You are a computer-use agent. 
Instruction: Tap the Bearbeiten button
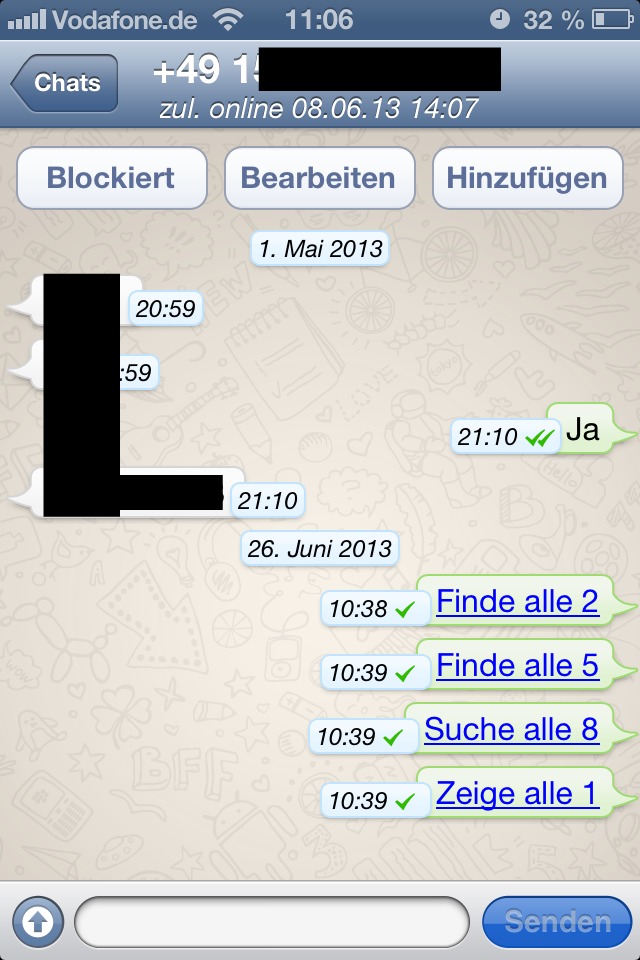(x=319, y=179)
